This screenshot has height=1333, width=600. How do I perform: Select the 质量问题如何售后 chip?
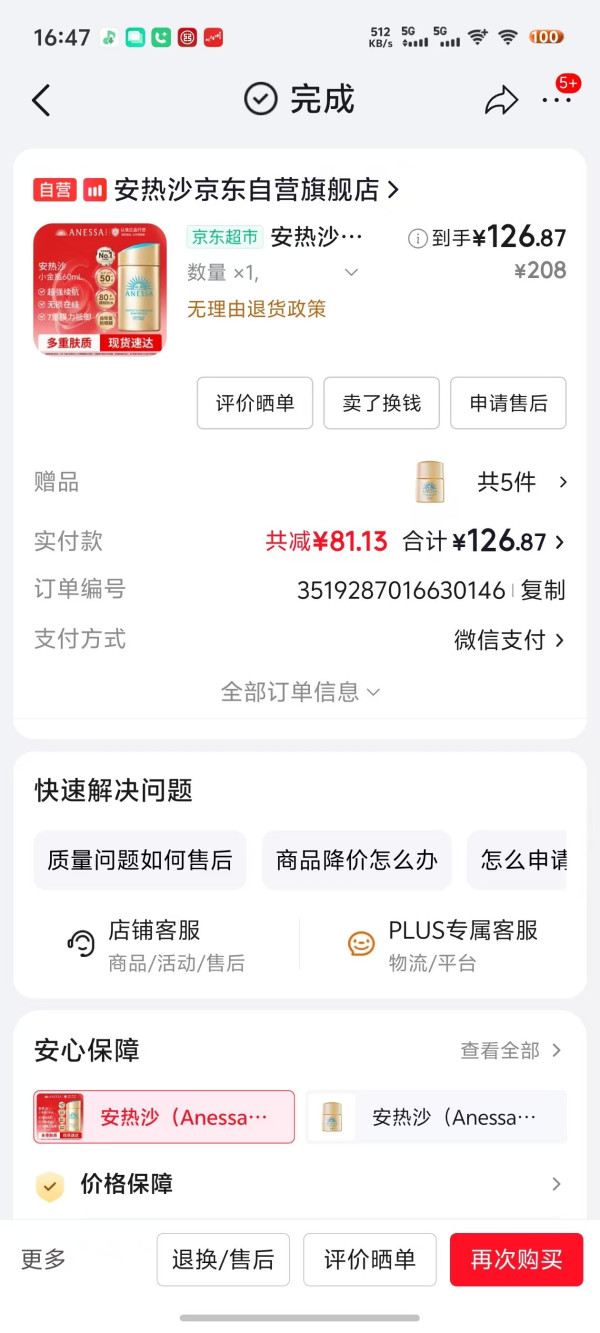140,860
